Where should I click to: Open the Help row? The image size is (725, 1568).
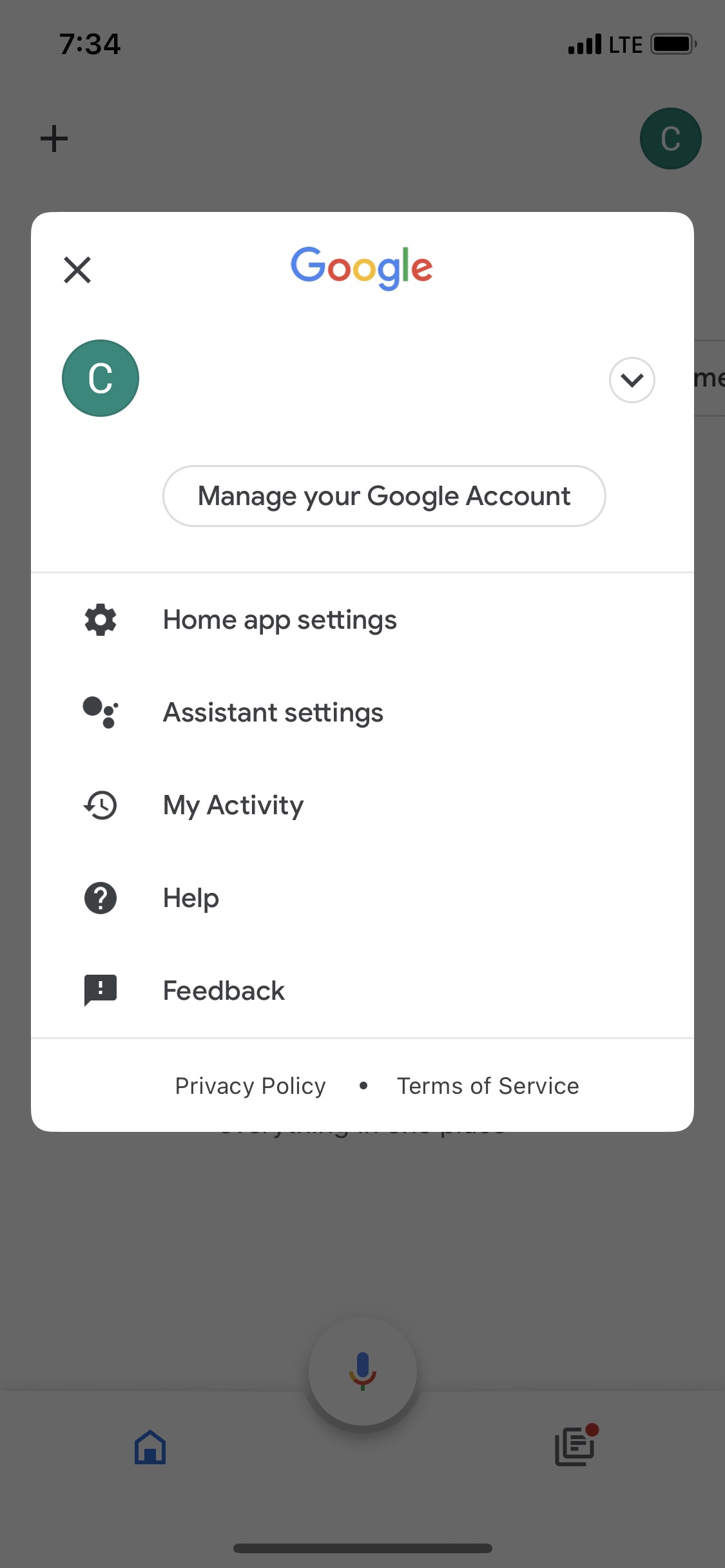coord(191,898)
